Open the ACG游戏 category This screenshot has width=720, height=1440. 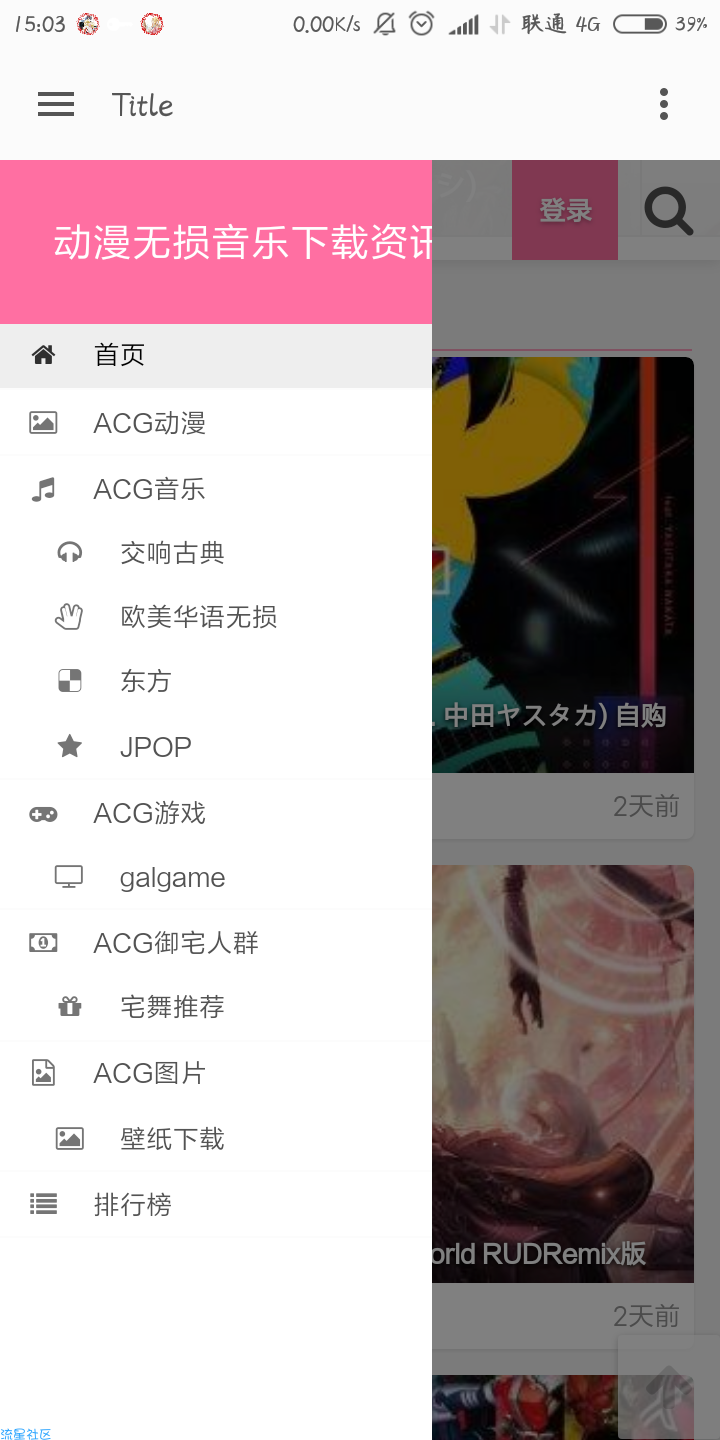[150, 813]
